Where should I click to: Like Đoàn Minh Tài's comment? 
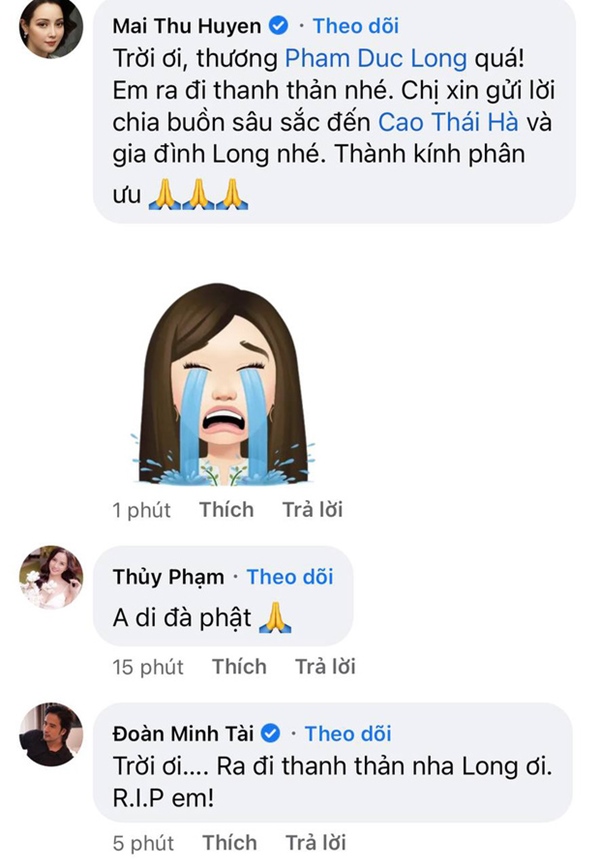(229, 843)
